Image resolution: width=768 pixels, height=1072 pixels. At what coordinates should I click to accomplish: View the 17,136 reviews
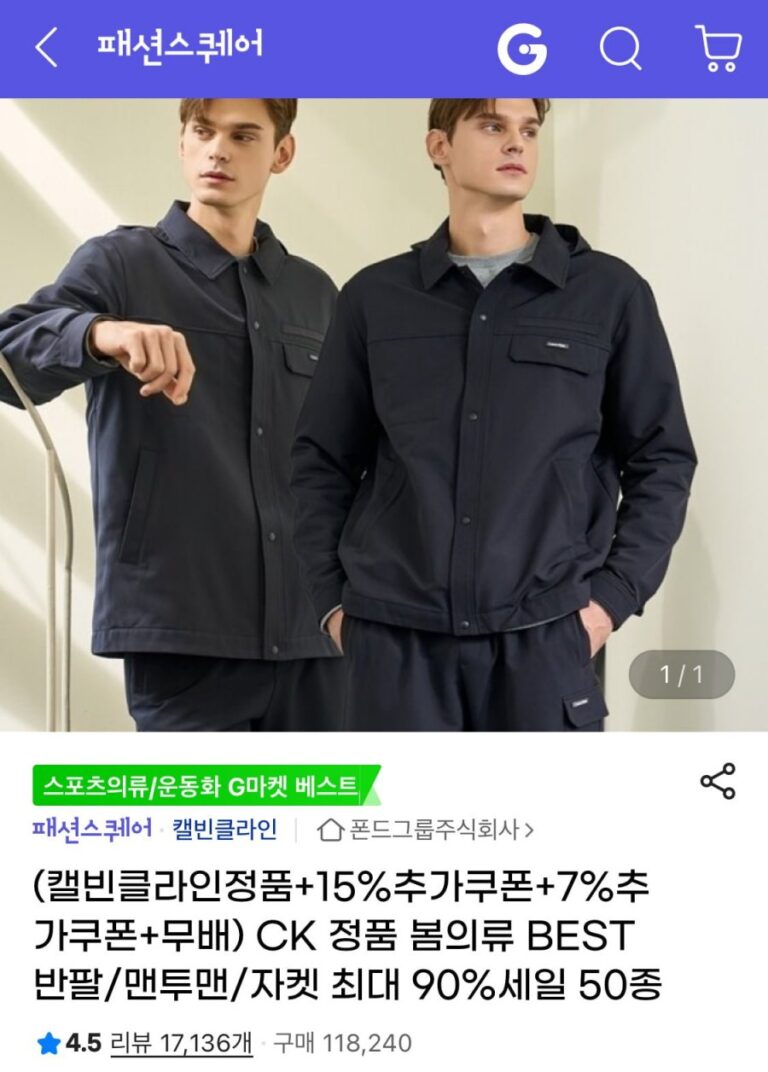[x=181, y=1044]
